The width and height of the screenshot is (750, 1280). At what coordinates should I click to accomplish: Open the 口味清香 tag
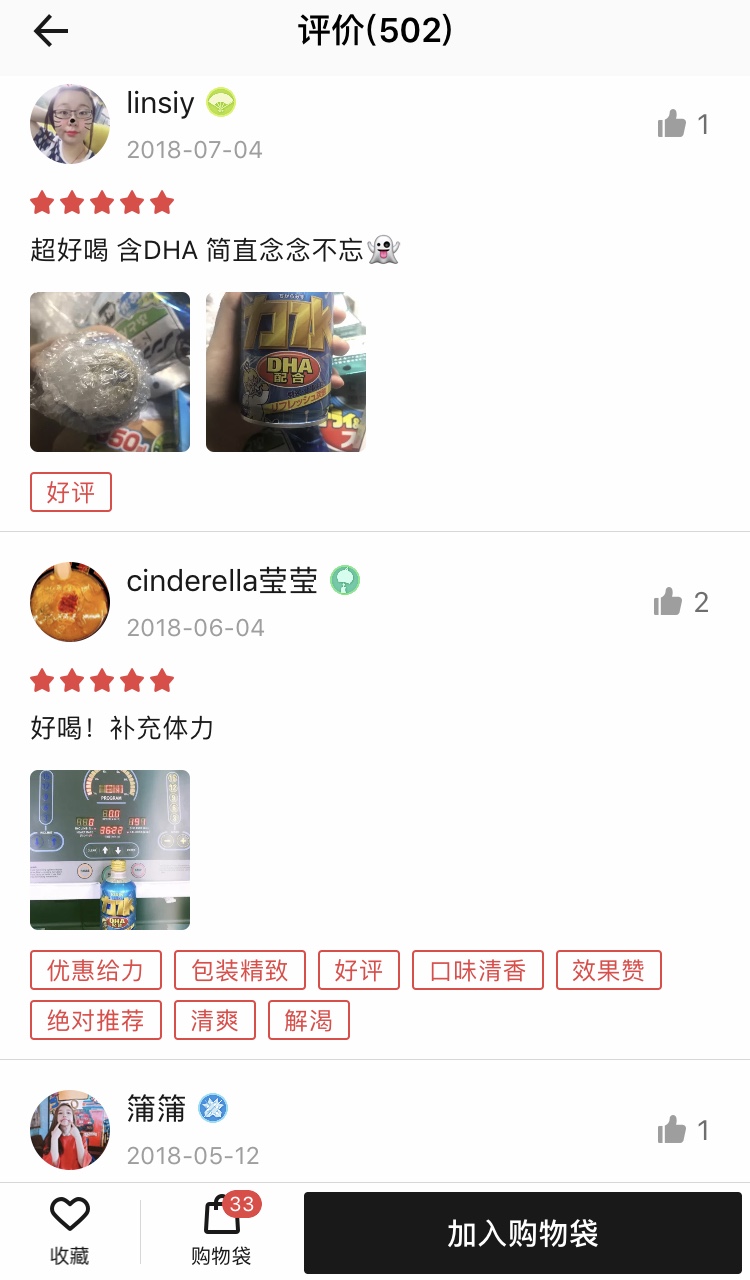pos(477,970)
